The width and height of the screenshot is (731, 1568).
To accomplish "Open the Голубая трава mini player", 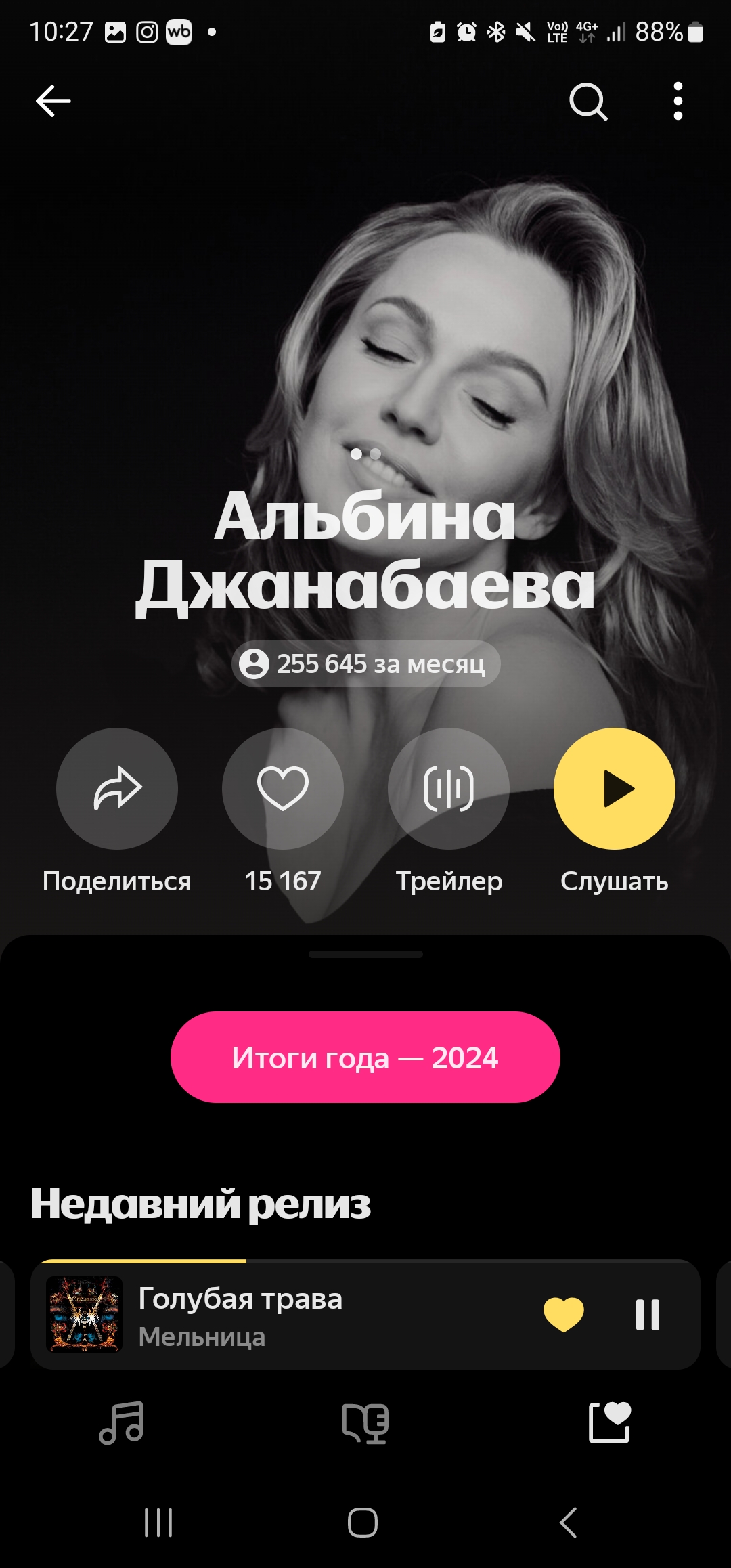I will pos(365,1315).
